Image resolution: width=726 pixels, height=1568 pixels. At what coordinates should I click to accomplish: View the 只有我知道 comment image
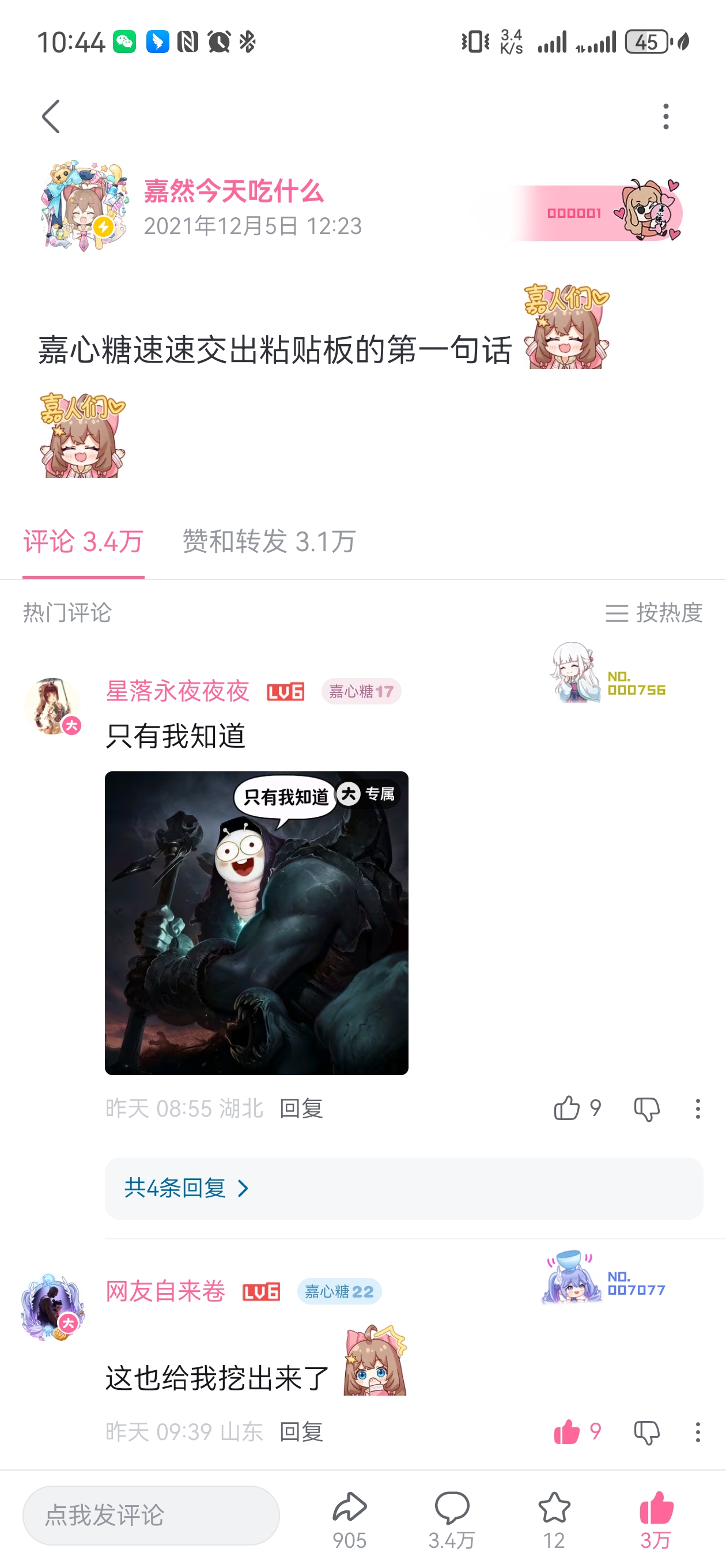(x=256, y=922)
